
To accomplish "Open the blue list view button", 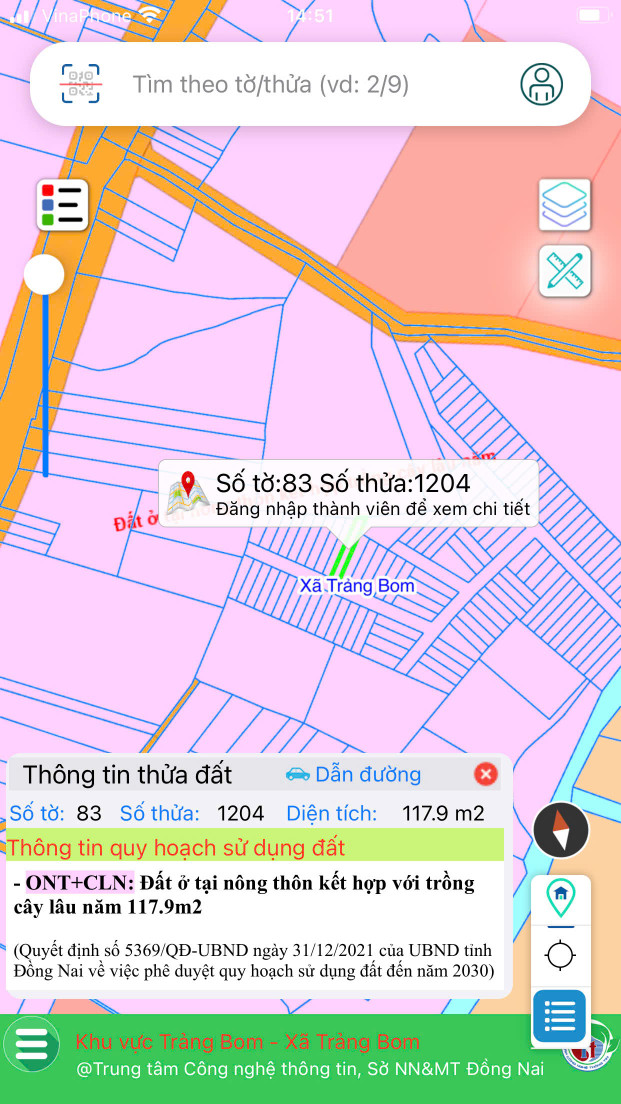I will coord(559,1017).
